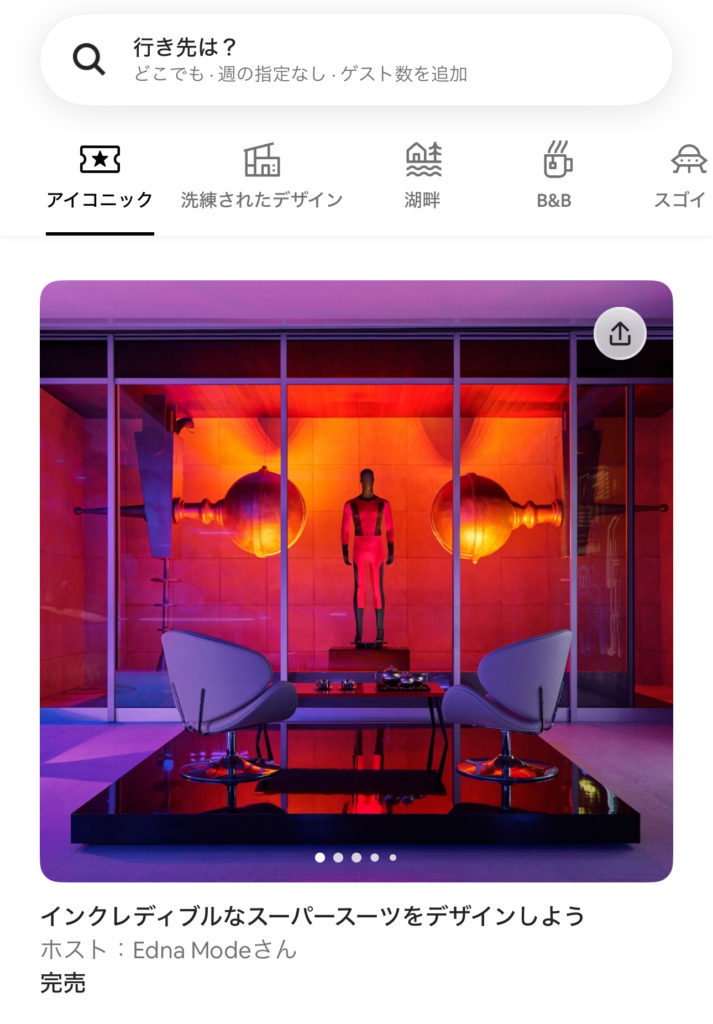Switch to the 洗練されたデザイン category
Viewport: 713px width, 1024px height.
click(262, 177)
